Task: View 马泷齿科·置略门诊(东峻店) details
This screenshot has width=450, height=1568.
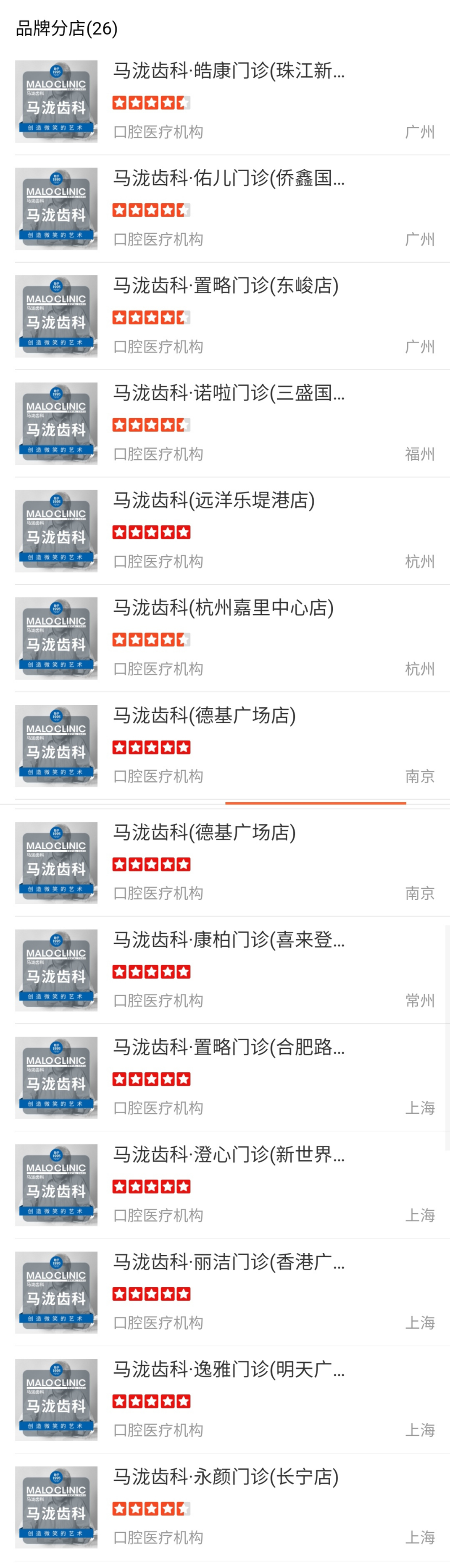Action: pos(226,286)
